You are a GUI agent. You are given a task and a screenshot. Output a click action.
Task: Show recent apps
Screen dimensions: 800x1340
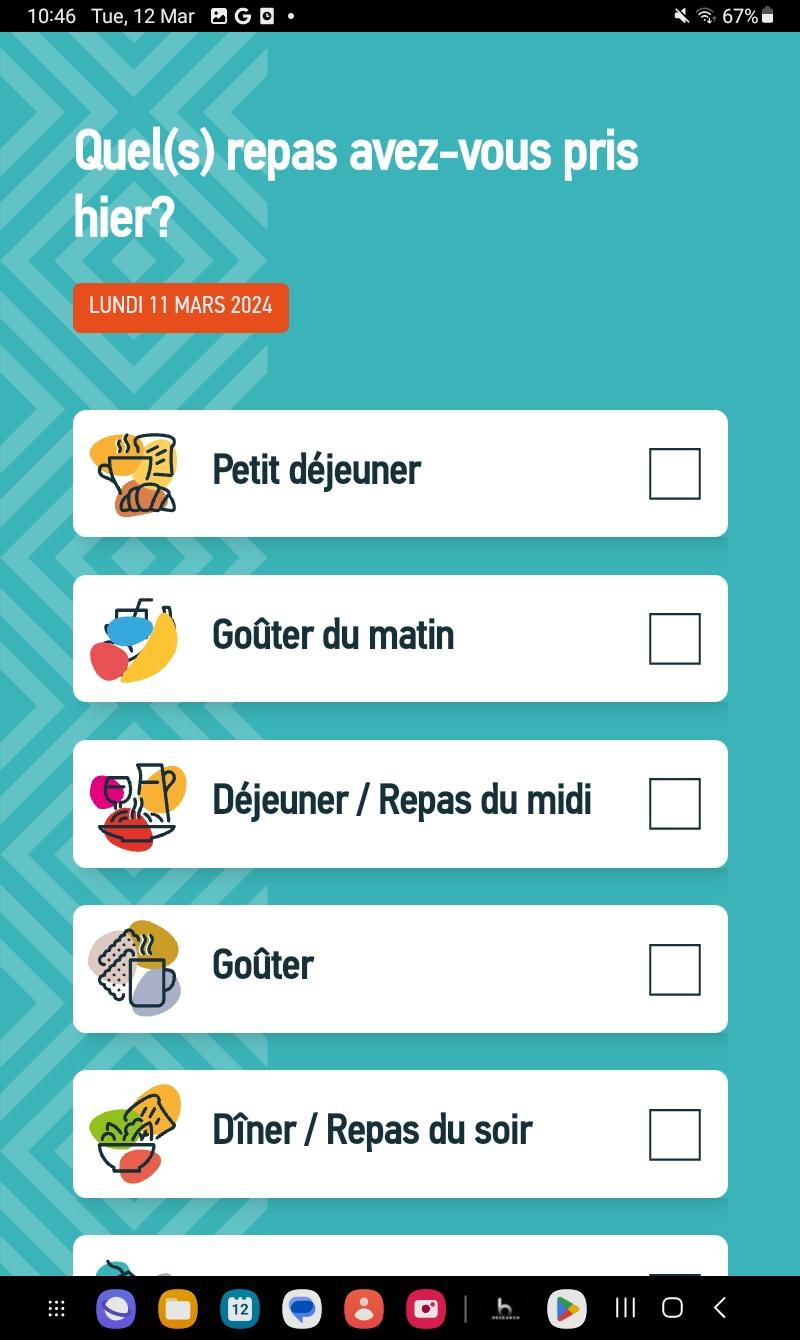625,1308
